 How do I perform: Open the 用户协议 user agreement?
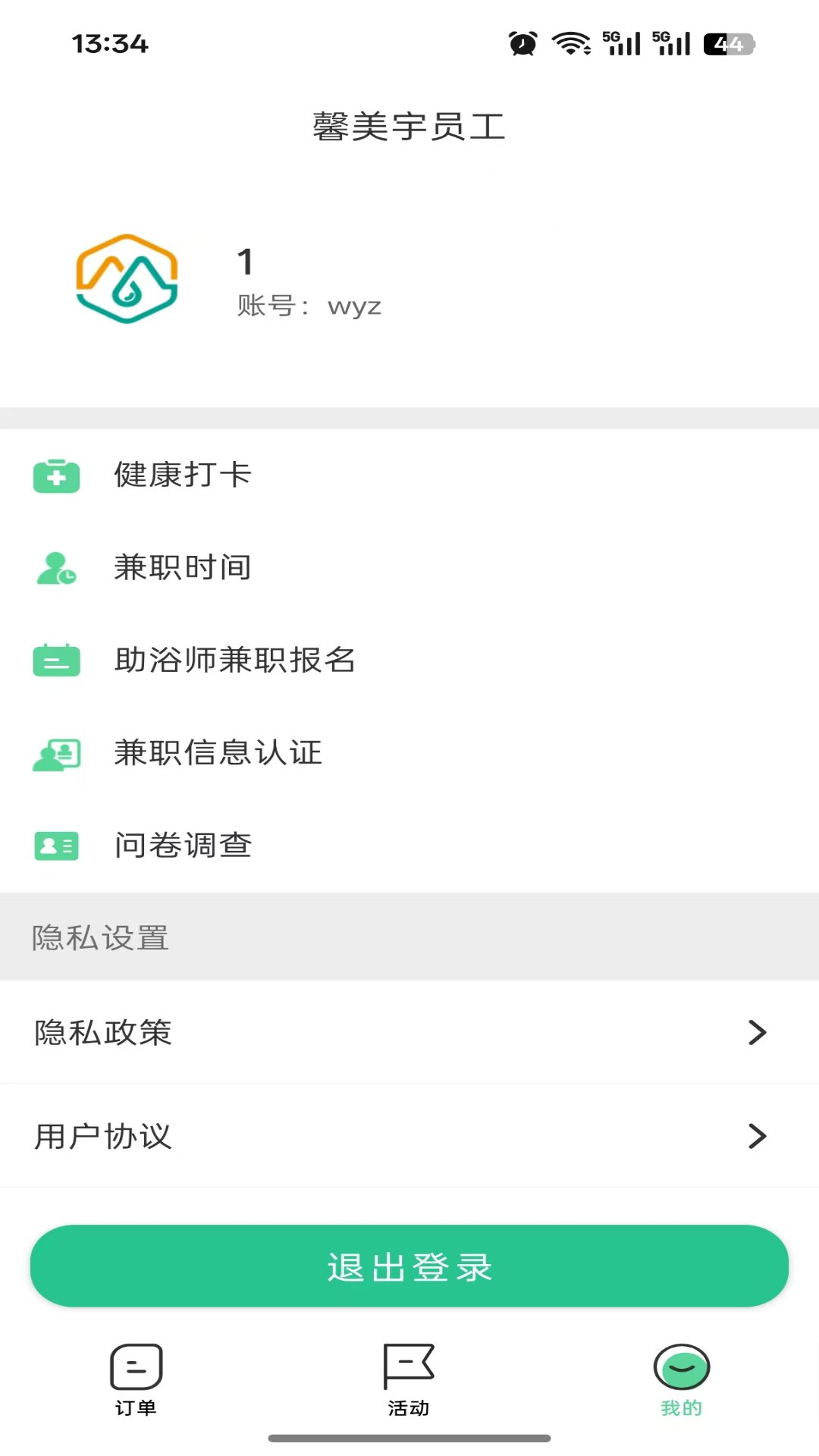(409, 1136)
